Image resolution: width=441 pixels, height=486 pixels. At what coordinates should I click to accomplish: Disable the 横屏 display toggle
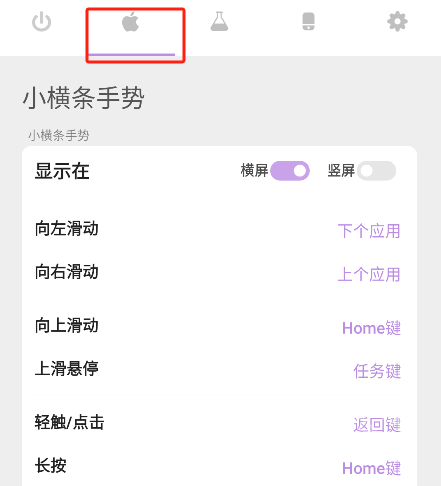[x=290, y=171]
